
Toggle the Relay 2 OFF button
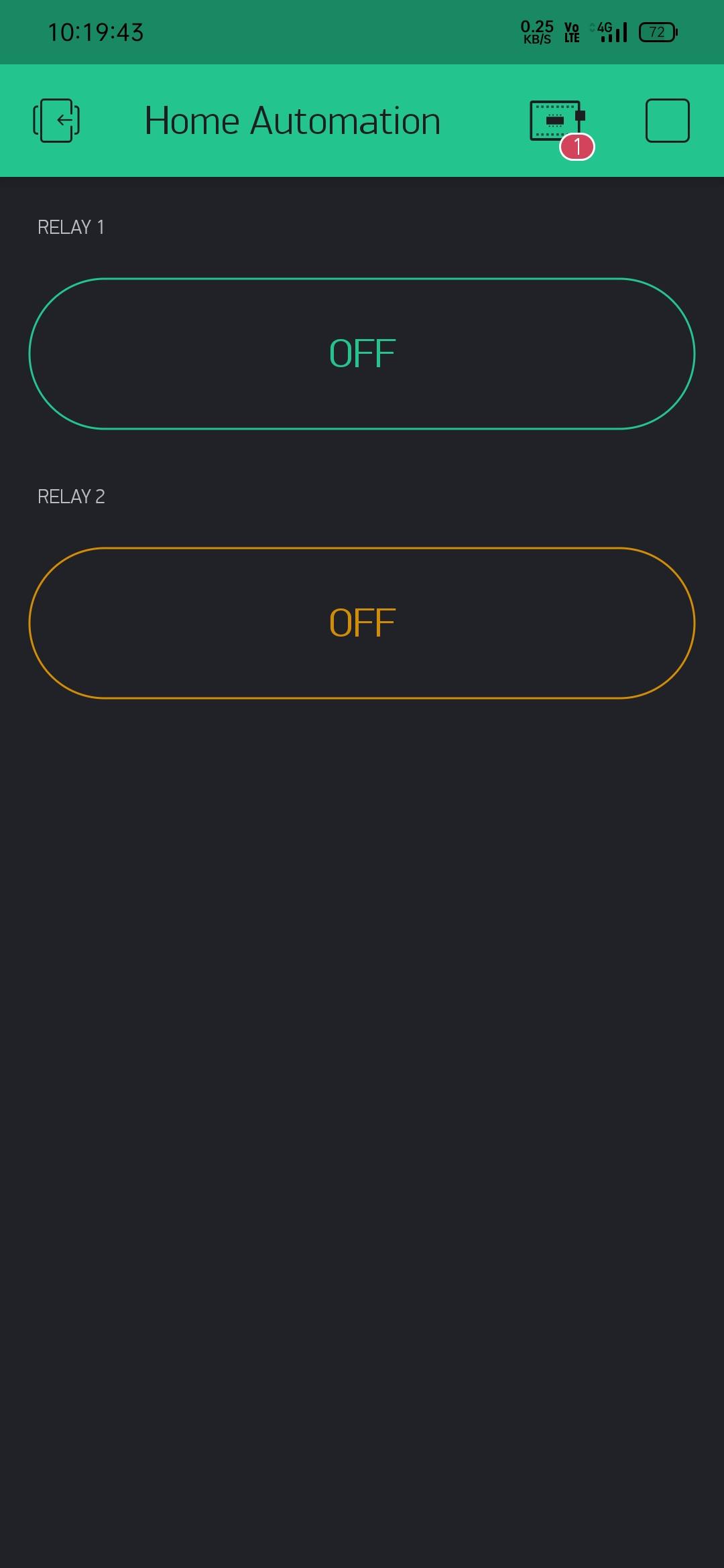pyautogui.click(x=362, y=623)
